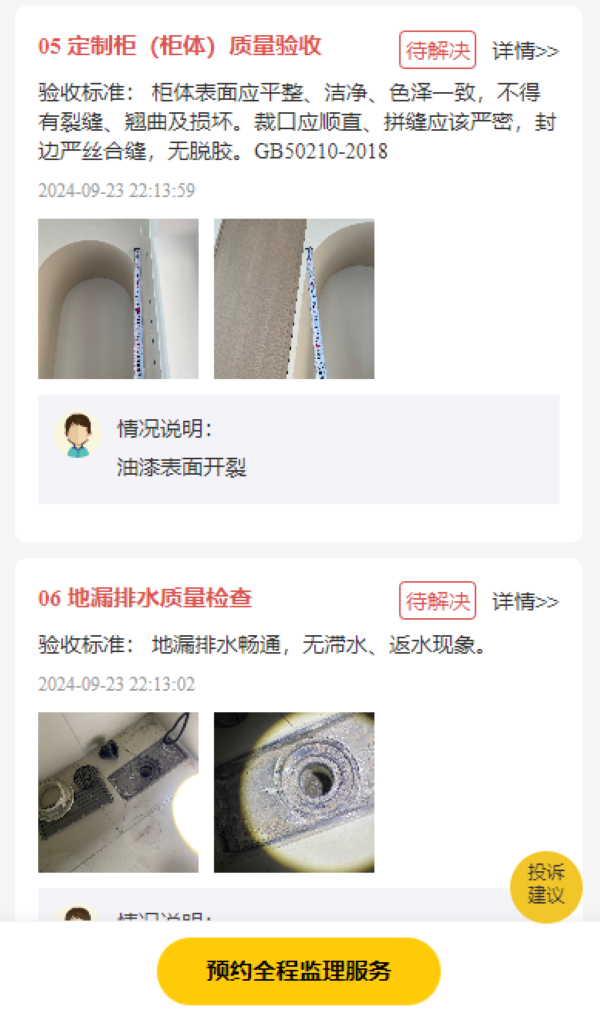
Task: View second photo of 定制柜 inspection
Action: pos(294,299)
